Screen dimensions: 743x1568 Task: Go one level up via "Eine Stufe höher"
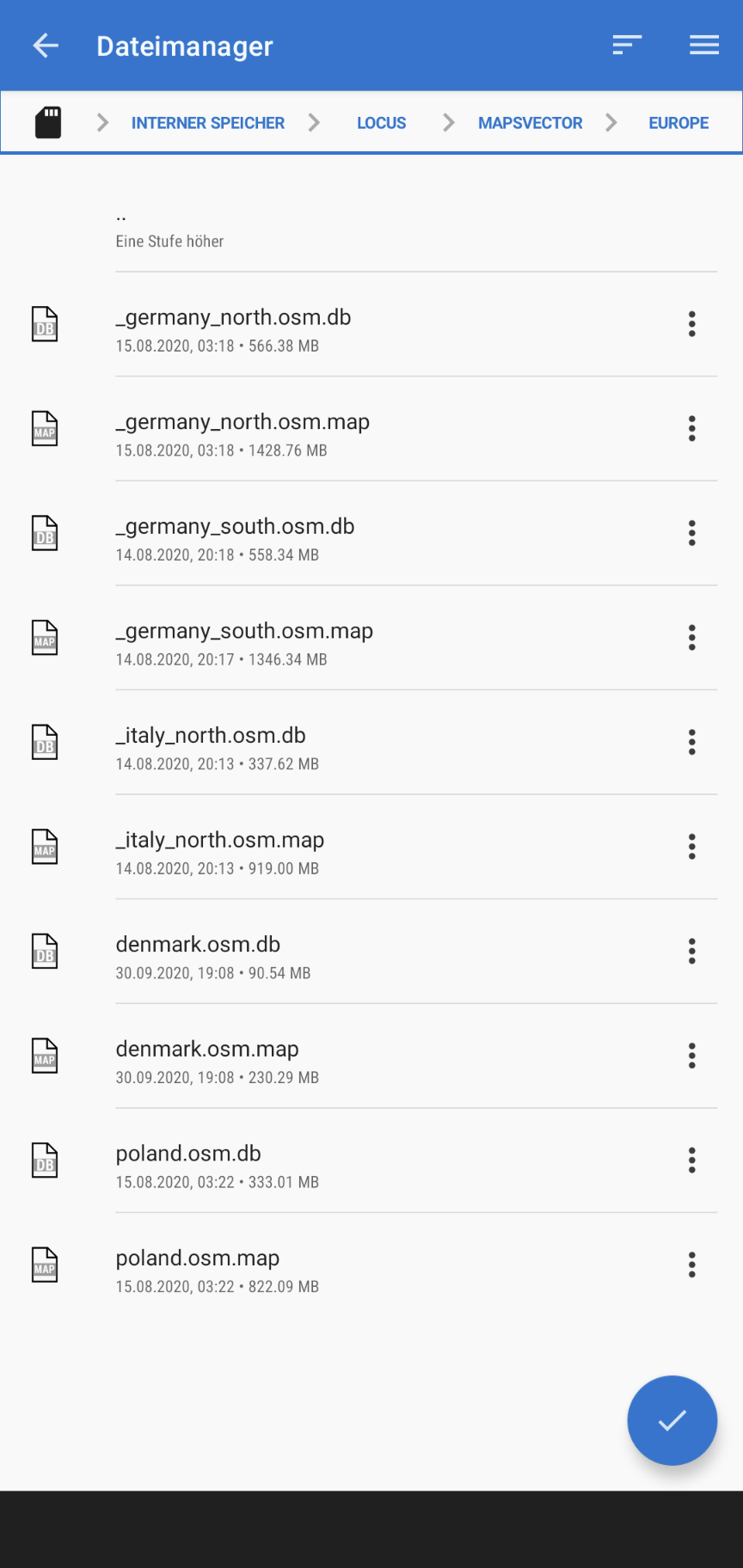point(169,230)
